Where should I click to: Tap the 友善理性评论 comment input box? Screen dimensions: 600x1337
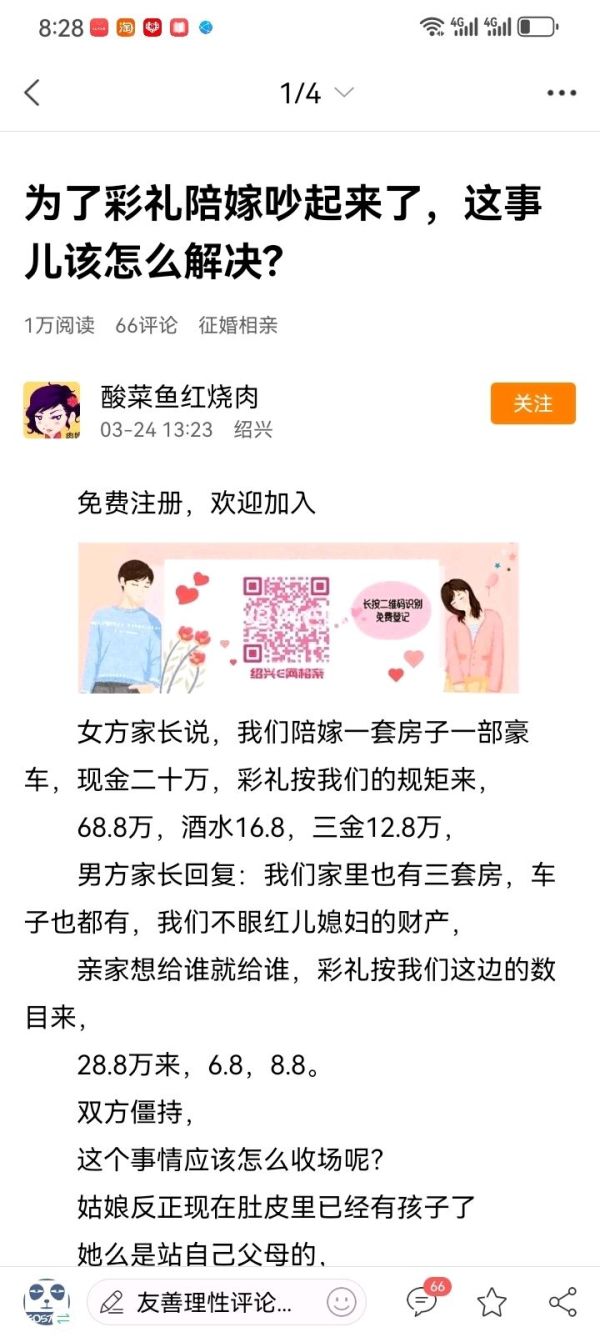coord(215,1302)
